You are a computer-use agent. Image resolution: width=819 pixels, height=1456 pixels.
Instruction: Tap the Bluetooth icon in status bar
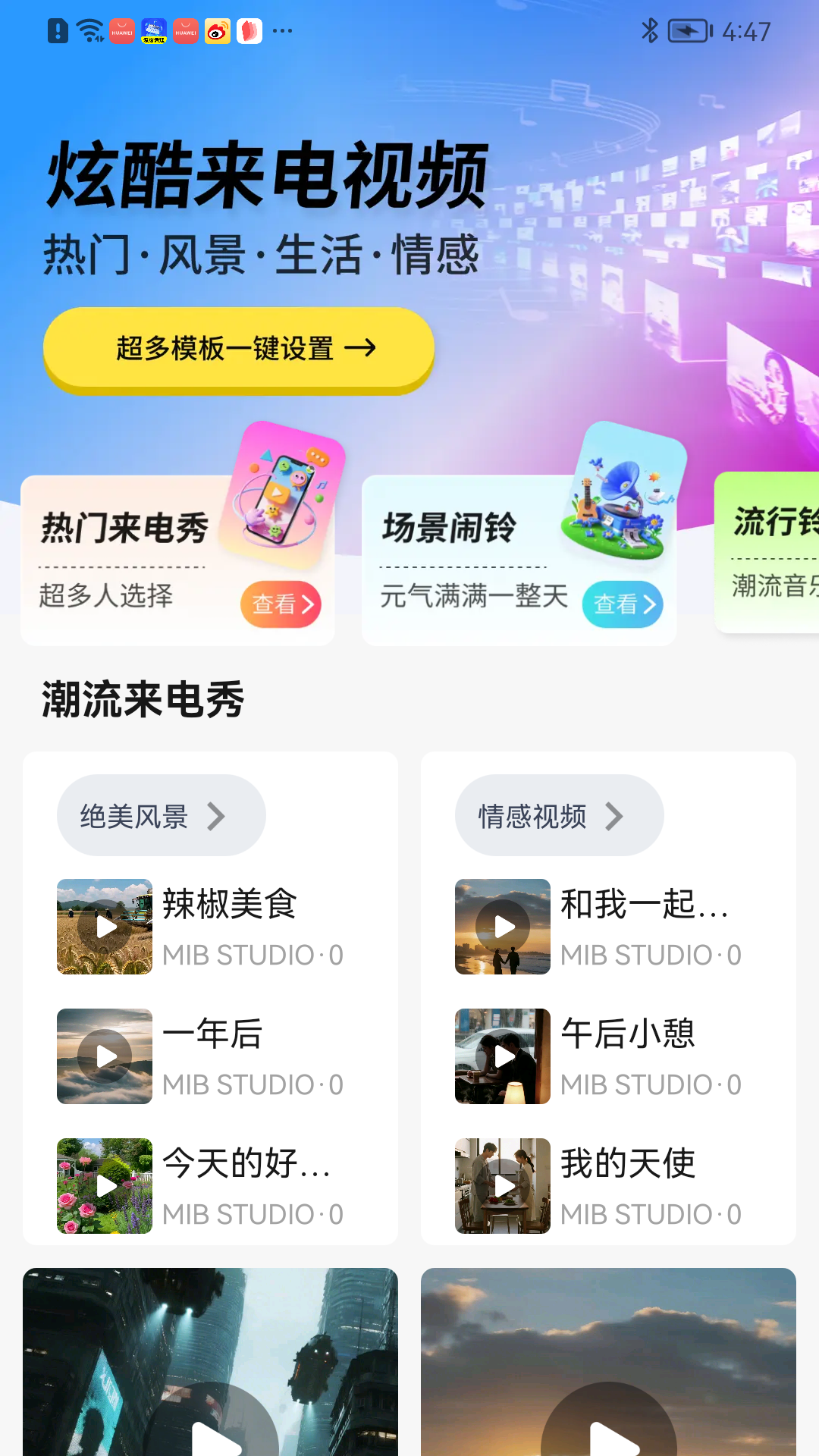click(648, 31)
